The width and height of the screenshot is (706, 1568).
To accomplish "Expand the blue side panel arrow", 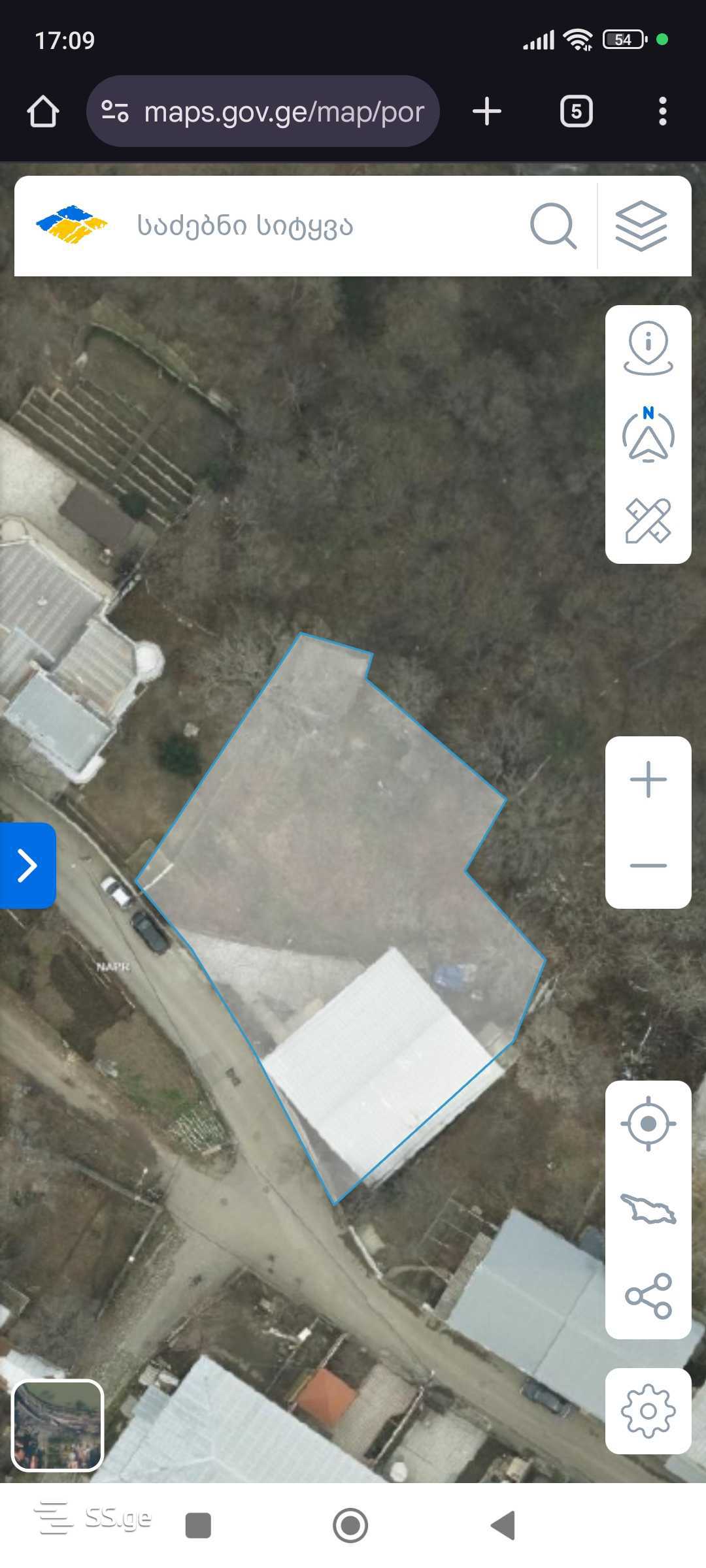I will point(27,866).
